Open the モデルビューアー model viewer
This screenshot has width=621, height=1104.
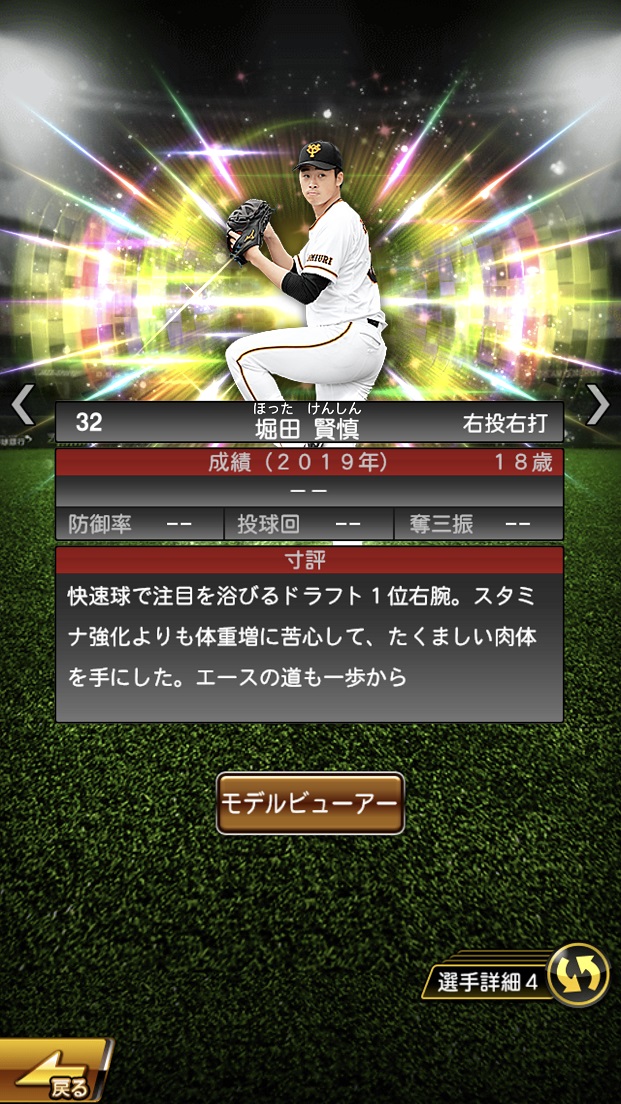pyautogui.click(x=310, y=803)
